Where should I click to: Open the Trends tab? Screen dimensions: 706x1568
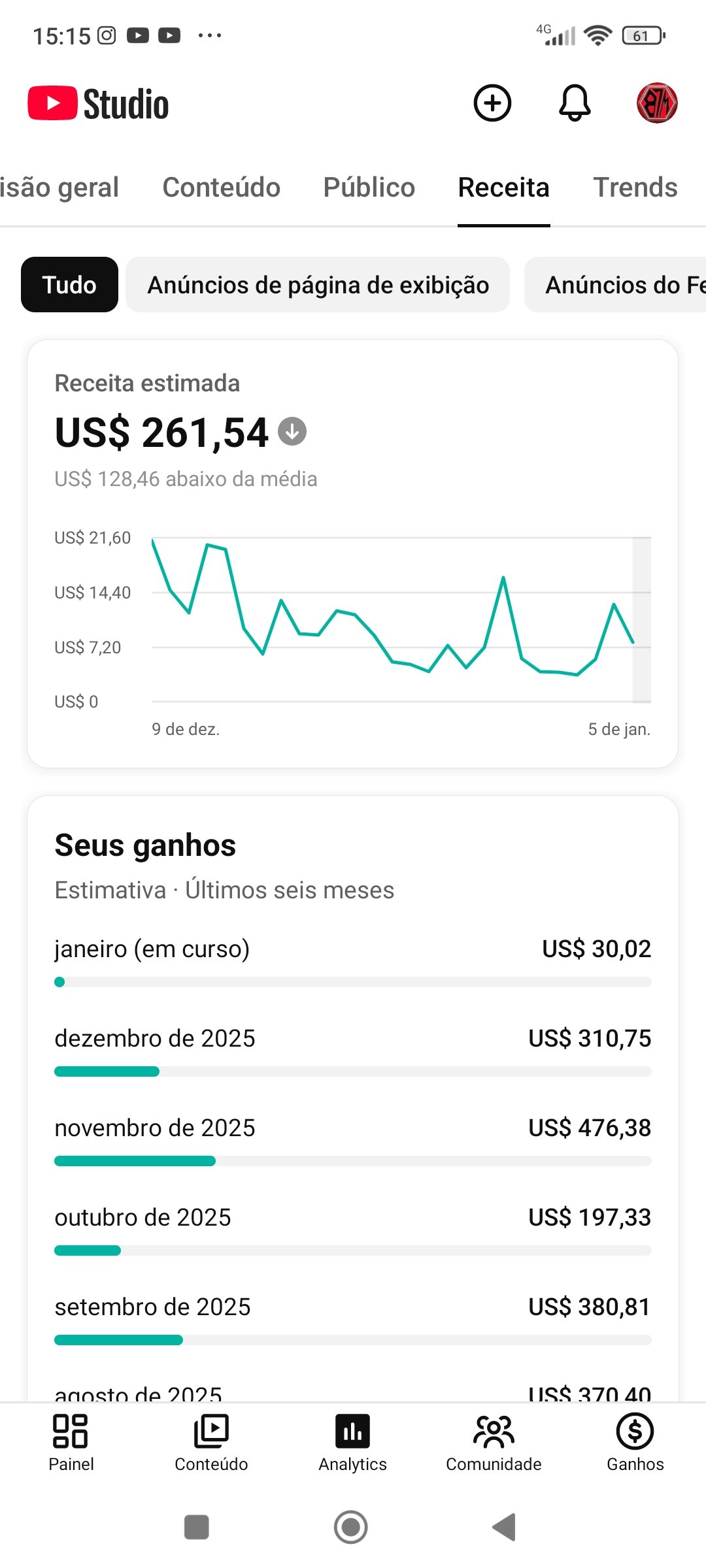pos(635,188)
